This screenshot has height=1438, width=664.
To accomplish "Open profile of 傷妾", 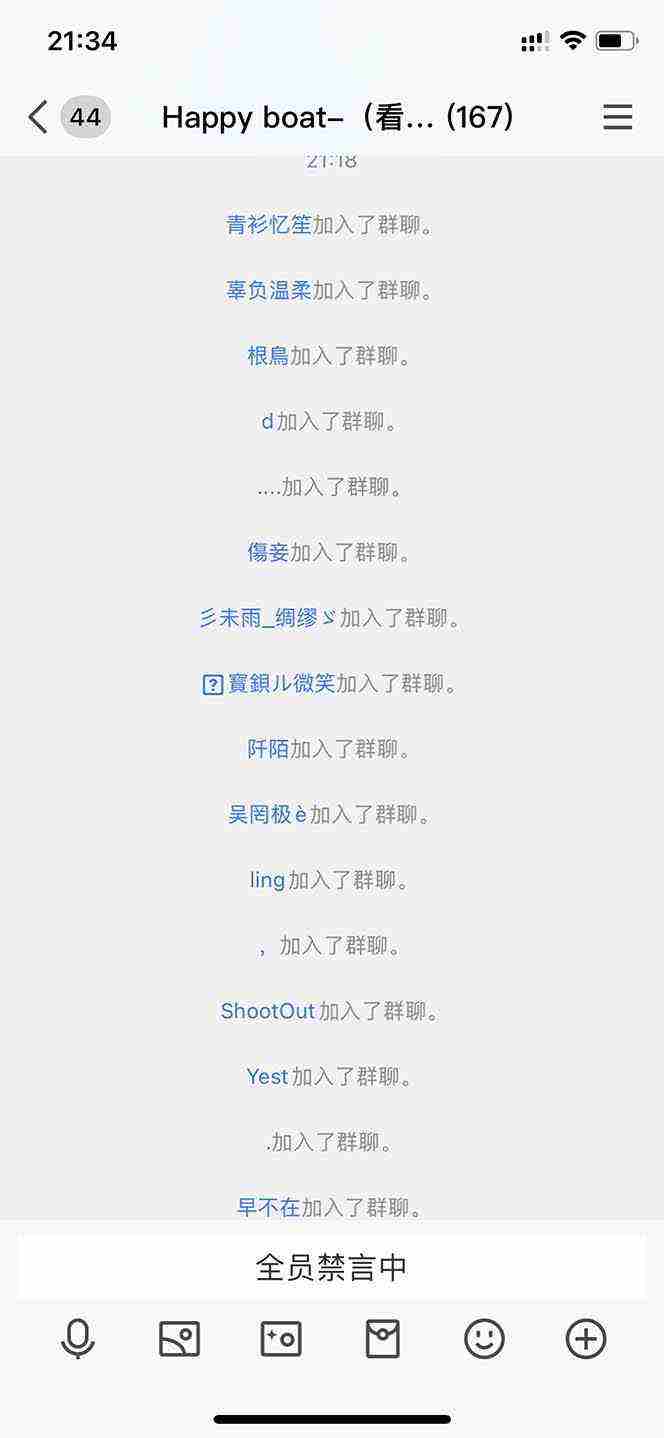I will (x=268, y=553).
